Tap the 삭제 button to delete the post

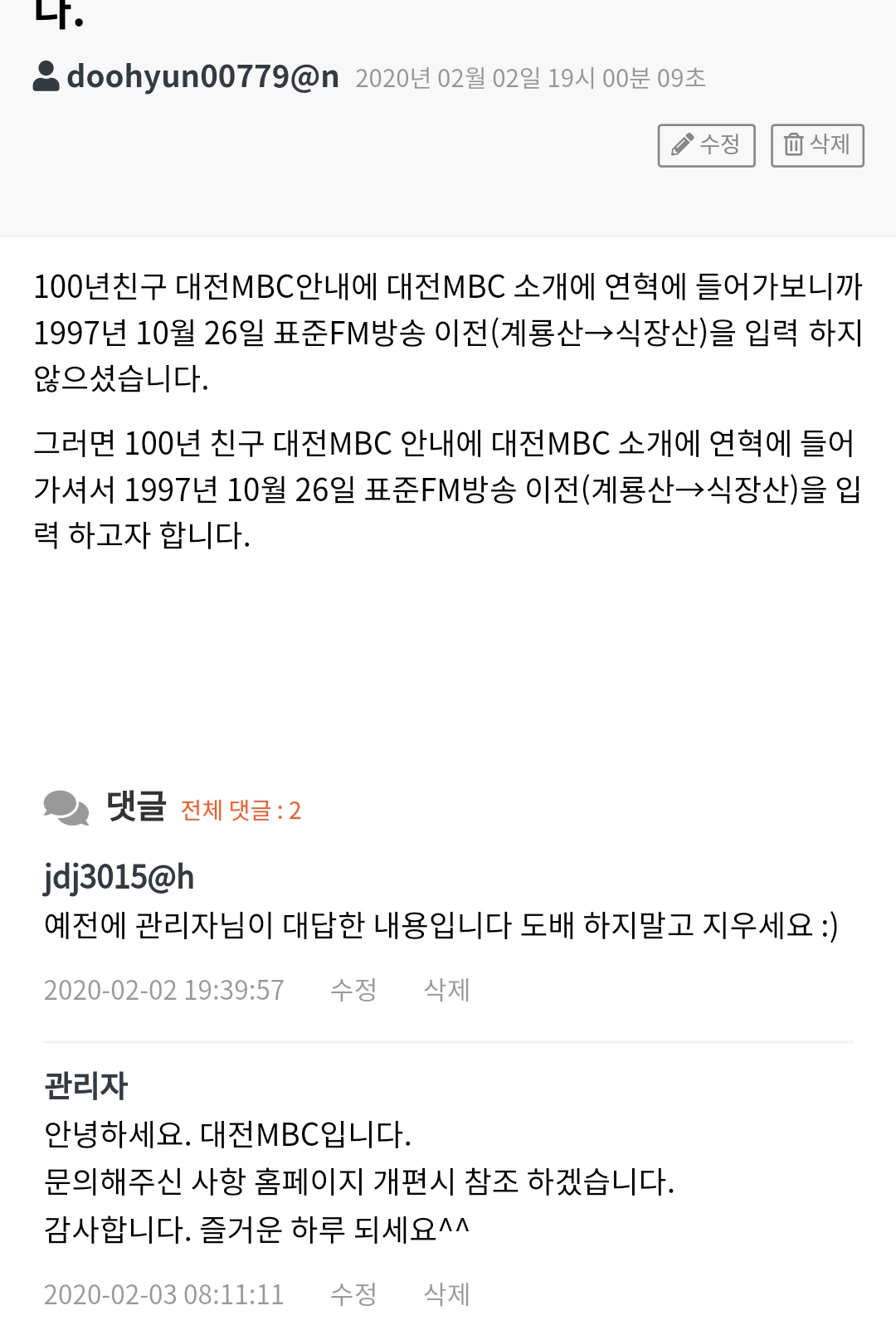(x=817, y=145)
